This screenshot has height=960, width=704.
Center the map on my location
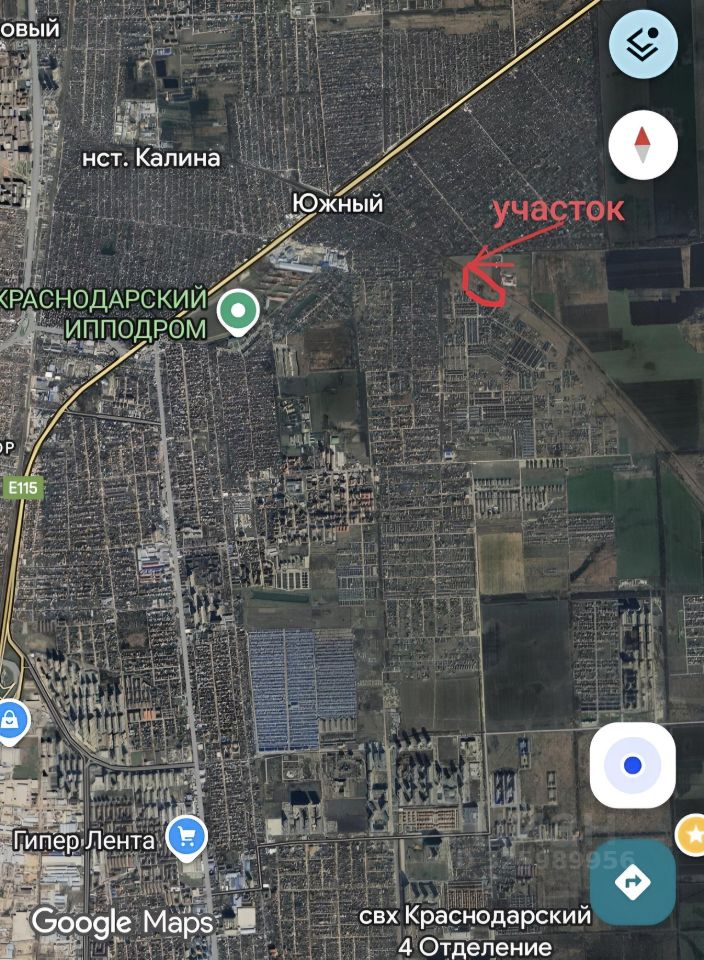pyautogui.click(x=632, y=765)
